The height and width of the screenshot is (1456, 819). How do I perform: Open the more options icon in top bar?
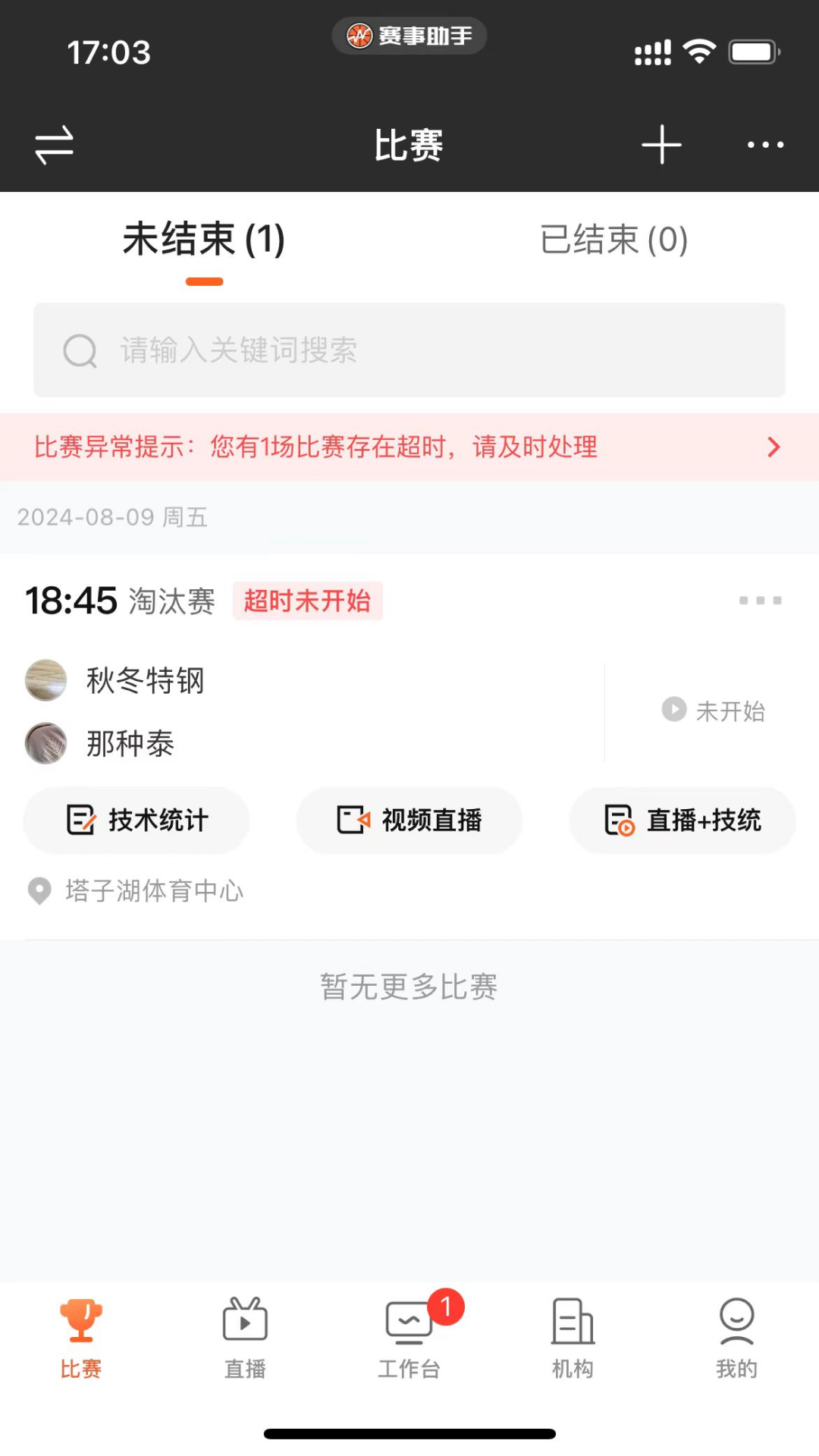(x=765, y=144)
